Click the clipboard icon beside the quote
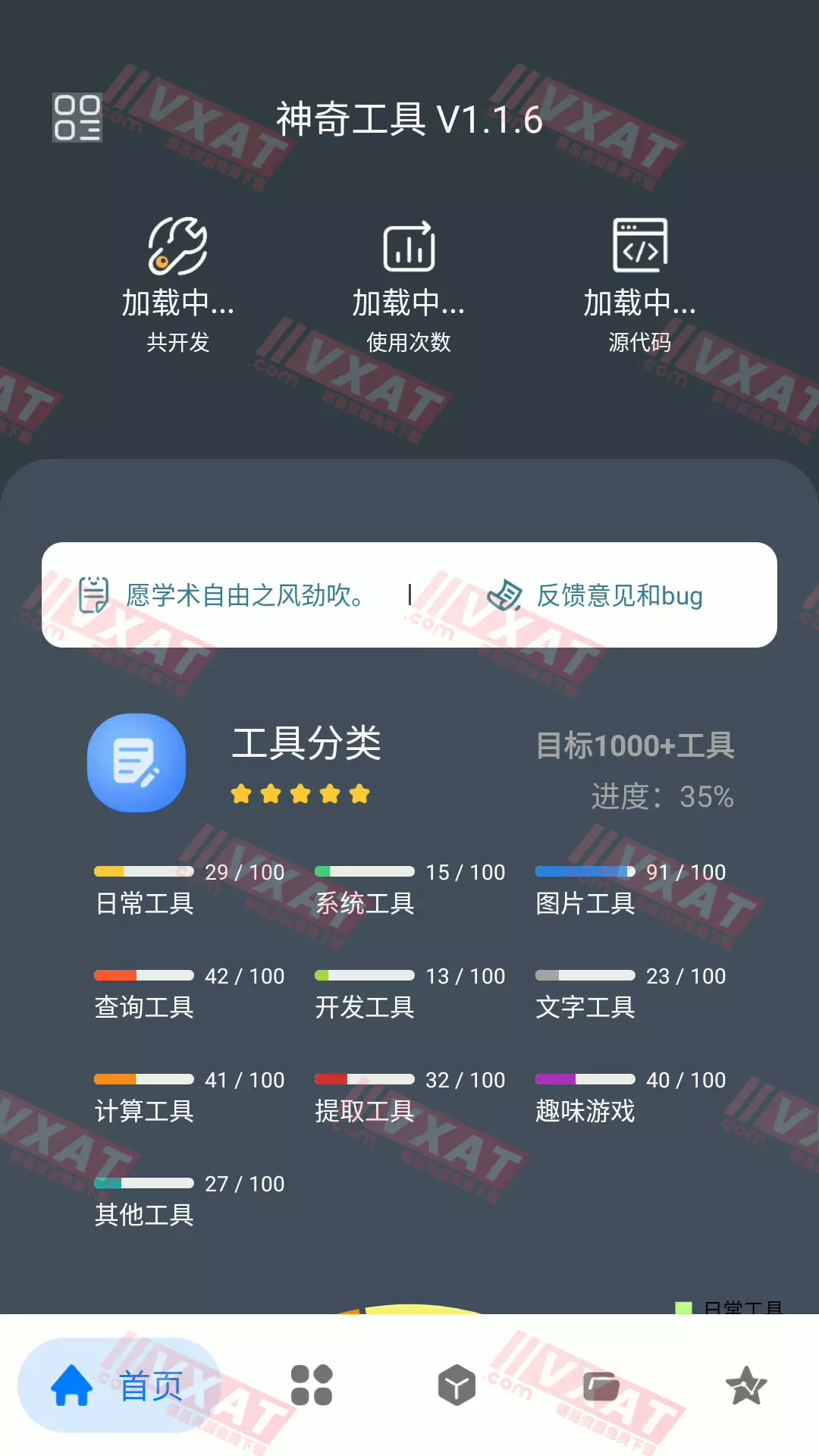This screenshot has width=819, height=1456. (93, 595)
